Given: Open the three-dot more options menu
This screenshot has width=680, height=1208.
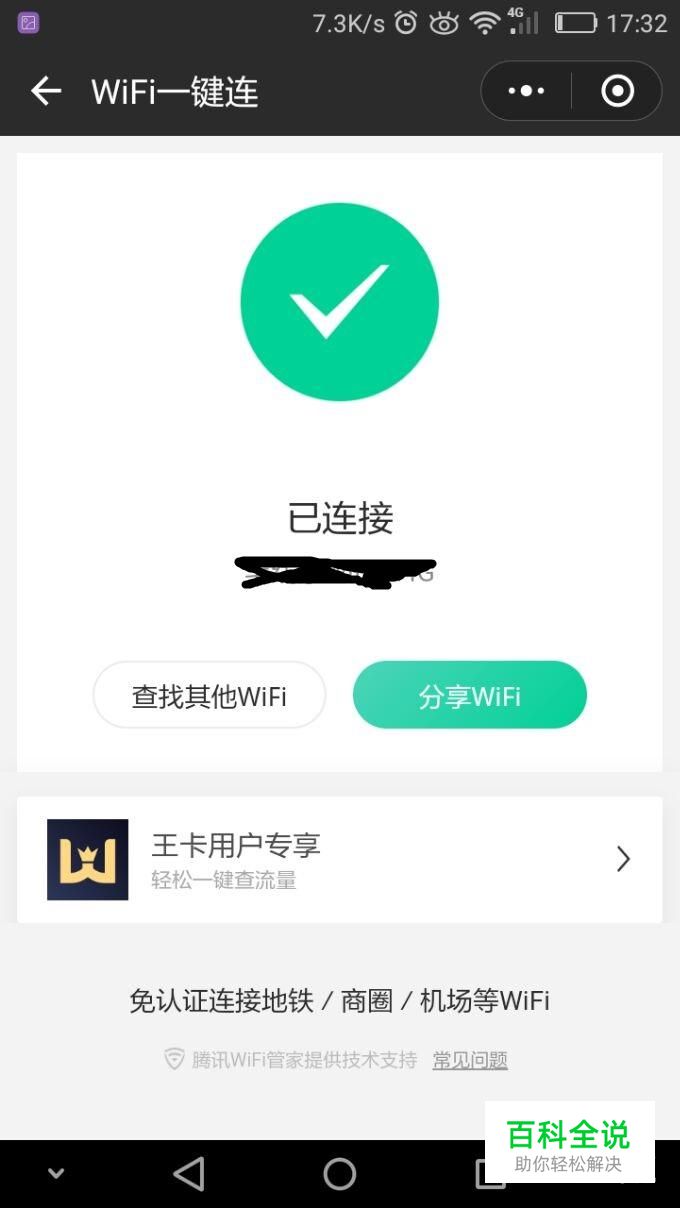Looking at the screenshot, I should tap(526, 91).
